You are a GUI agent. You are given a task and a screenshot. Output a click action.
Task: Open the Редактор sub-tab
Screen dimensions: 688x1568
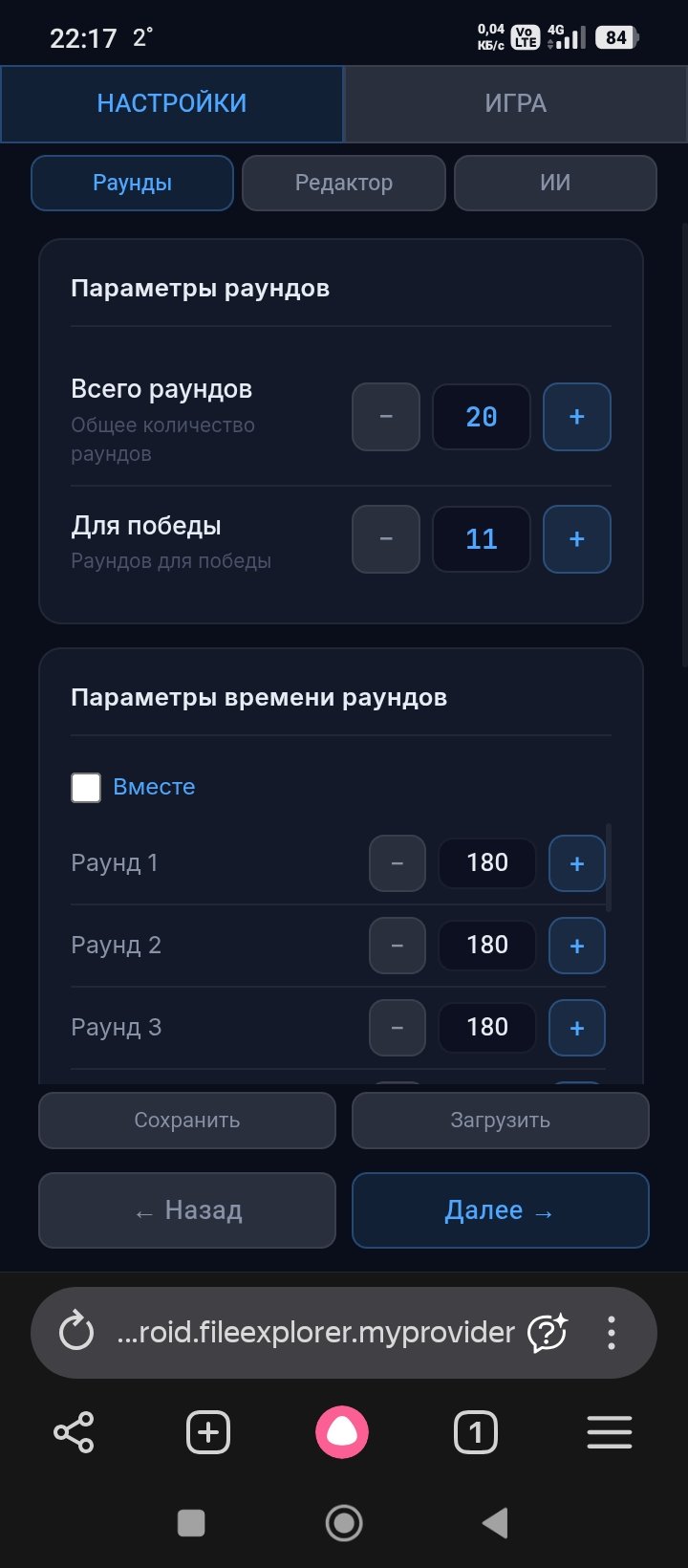coord(343,183)
